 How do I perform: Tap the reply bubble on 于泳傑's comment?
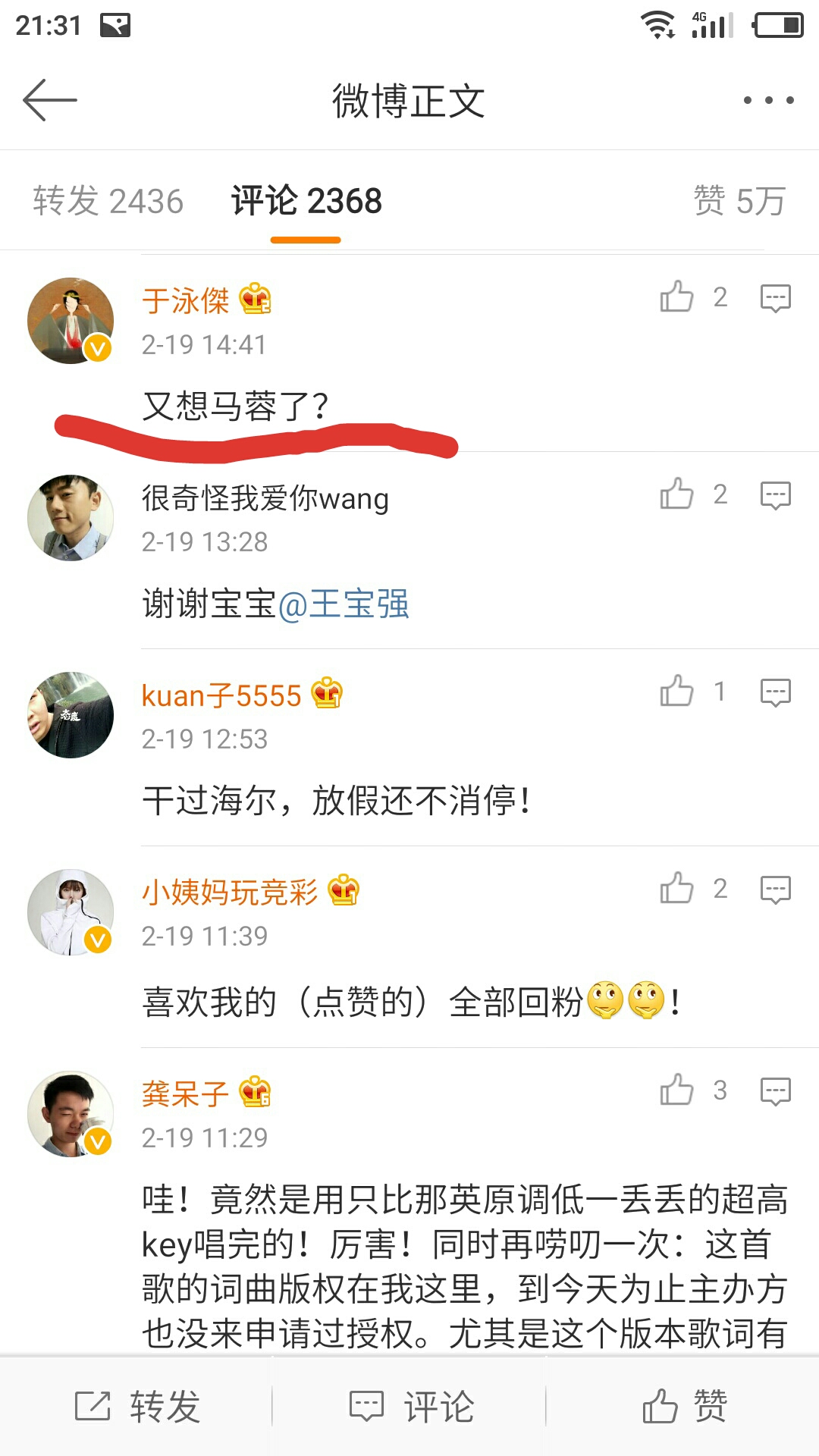pyautogui.click(x=775, y=298)
